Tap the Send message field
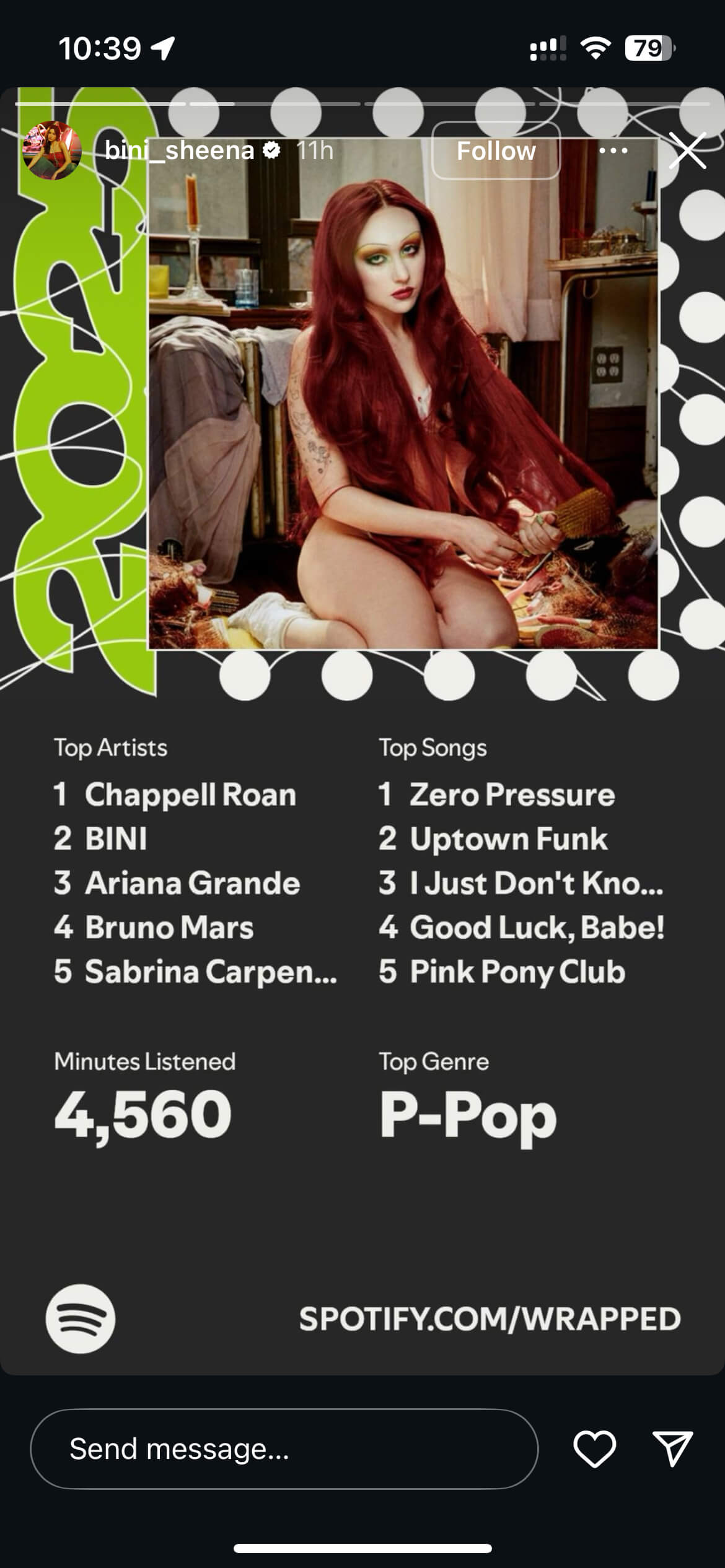This screenshot has width=725, height=1568. [284, 1449]
